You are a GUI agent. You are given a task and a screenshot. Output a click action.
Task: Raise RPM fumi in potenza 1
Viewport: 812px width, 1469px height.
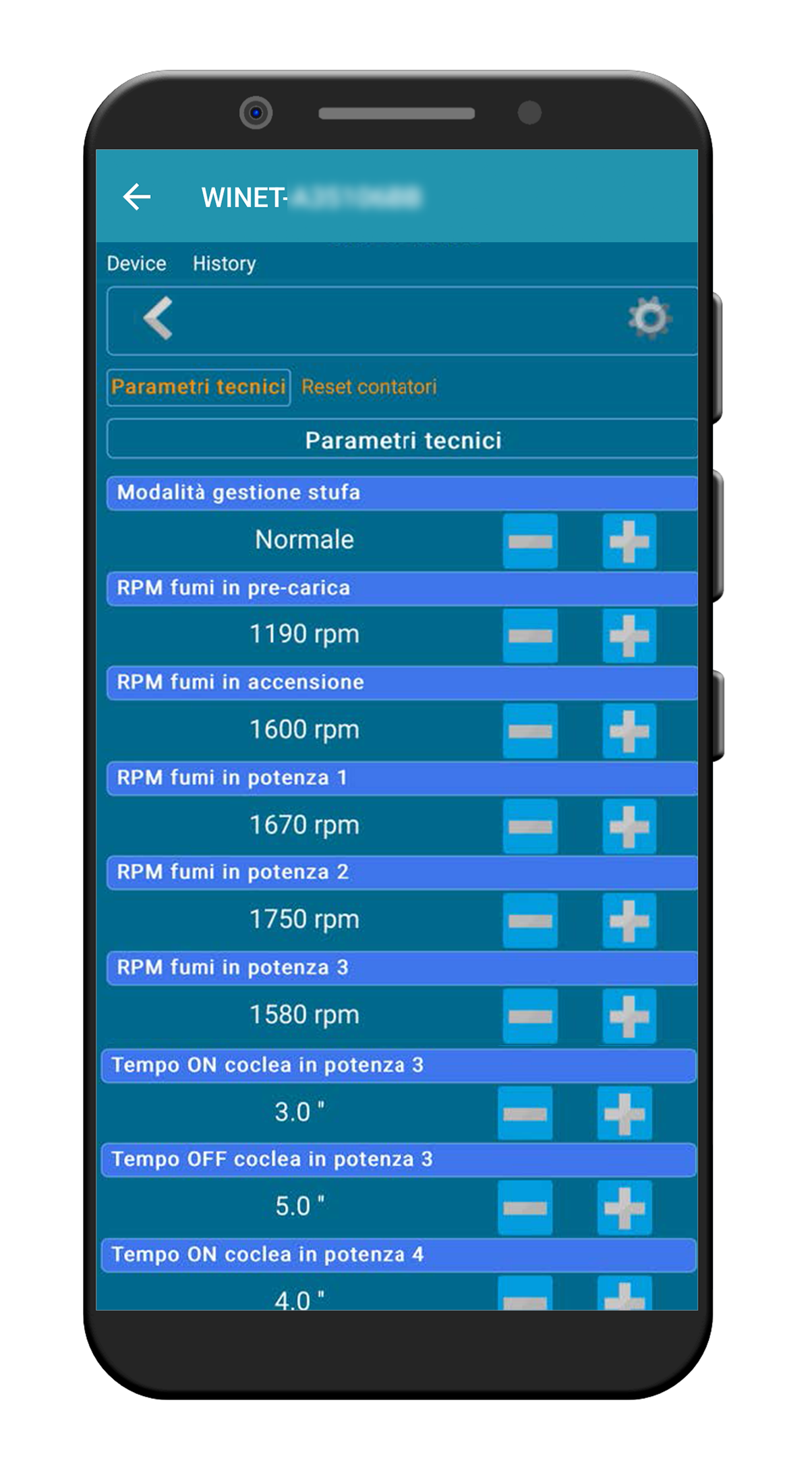pyautogui.click(x=629, y=826)
